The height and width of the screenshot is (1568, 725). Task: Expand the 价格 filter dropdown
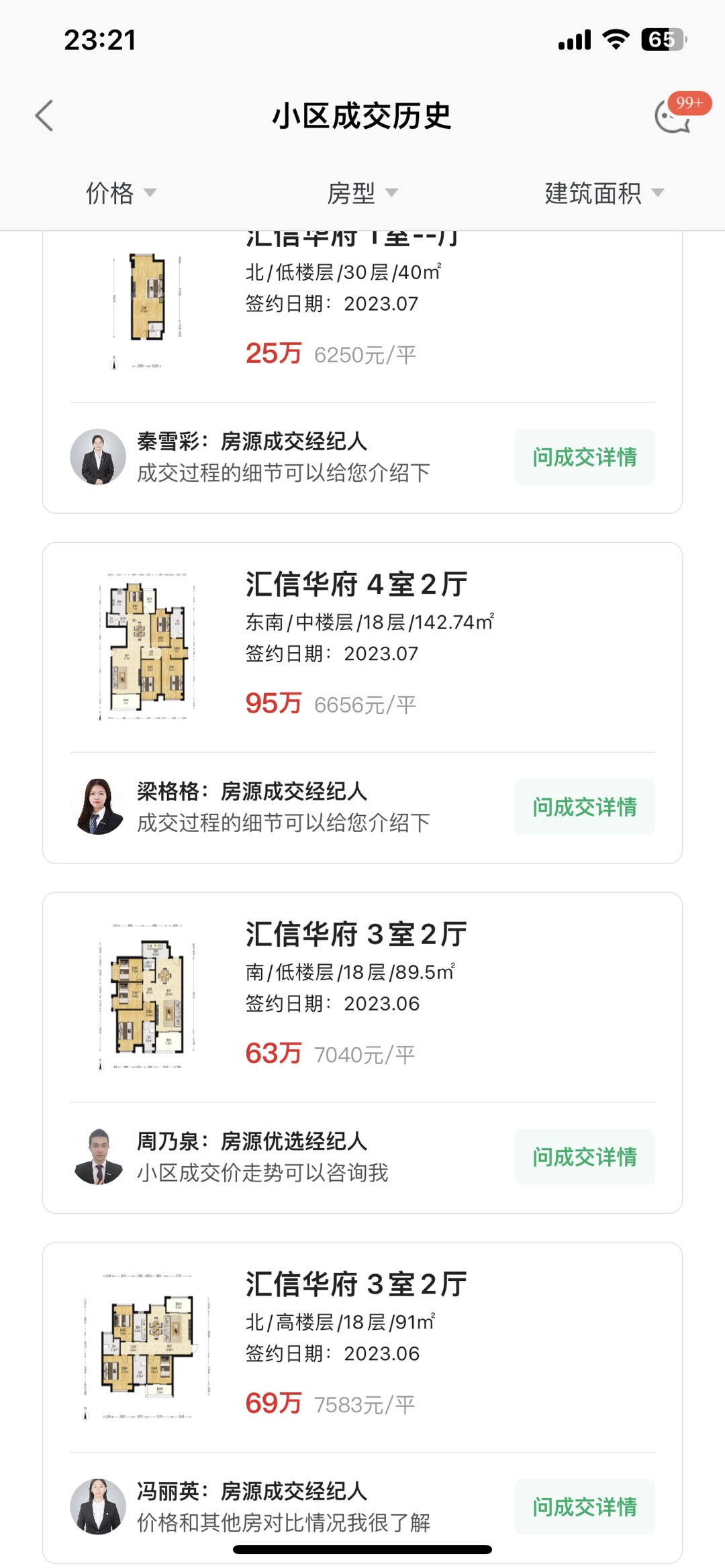pos(121,193)
